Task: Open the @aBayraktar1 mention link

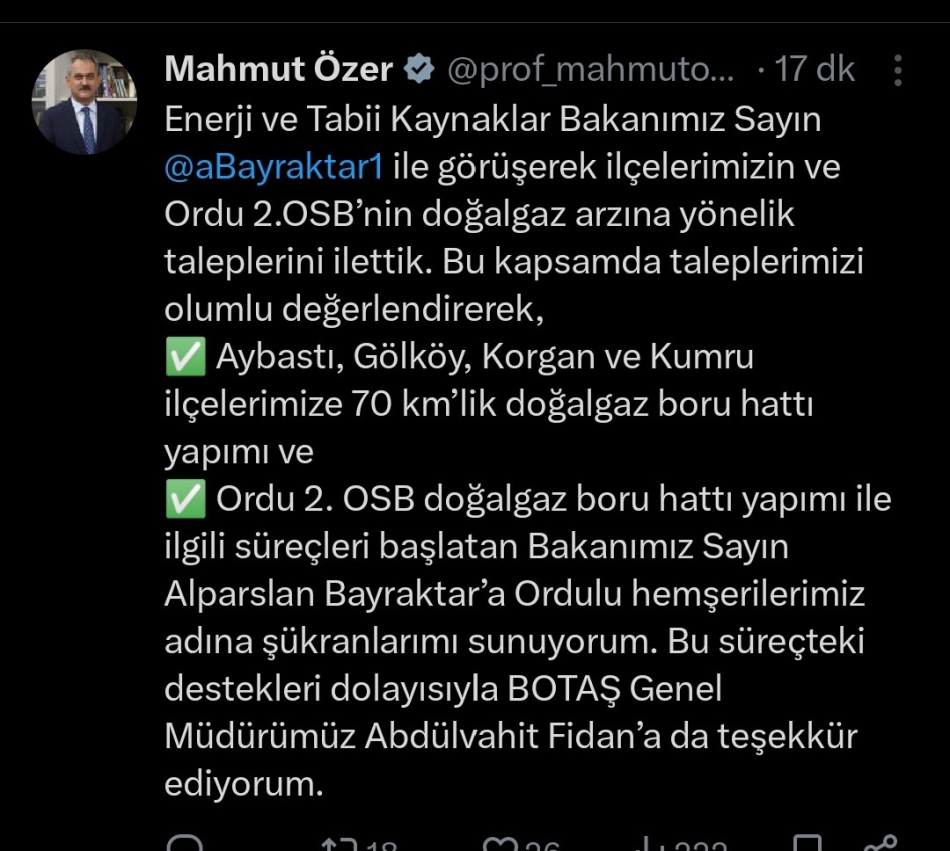Action: 273,166
